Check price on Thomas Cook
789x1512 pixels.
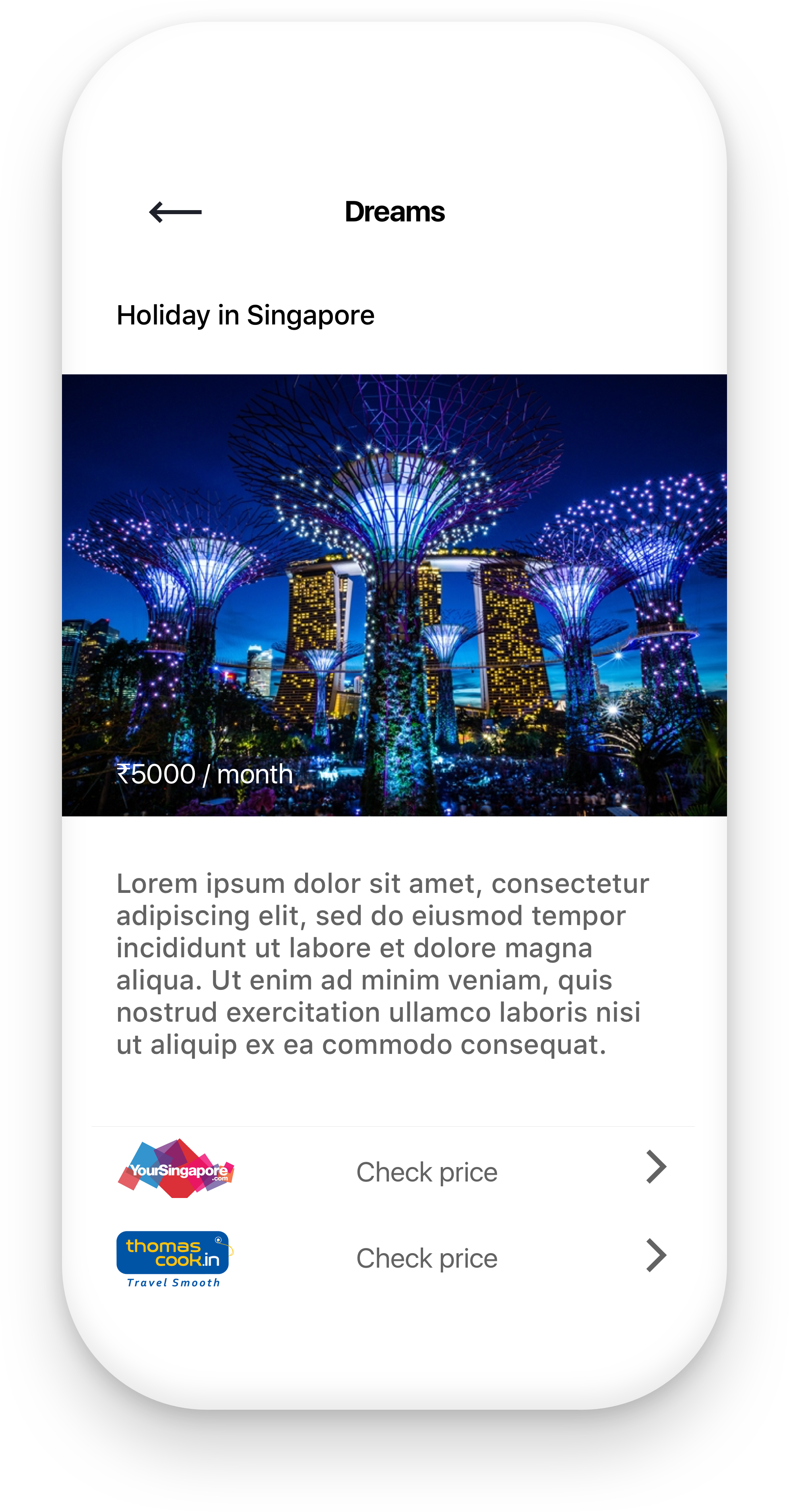(393, 1257)
